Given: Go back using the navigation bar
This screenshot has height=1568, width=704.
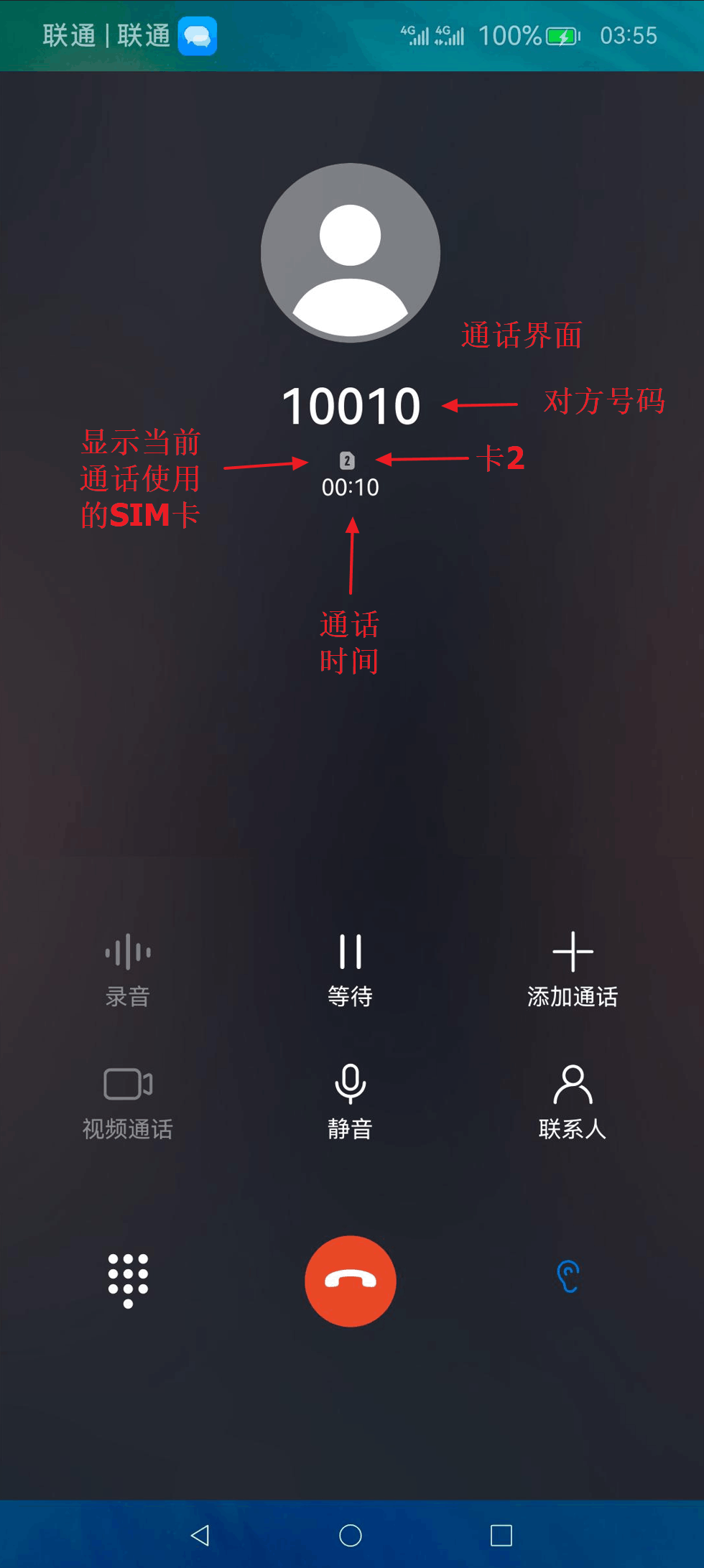Looking at the screenshot, I should 200,1535.
